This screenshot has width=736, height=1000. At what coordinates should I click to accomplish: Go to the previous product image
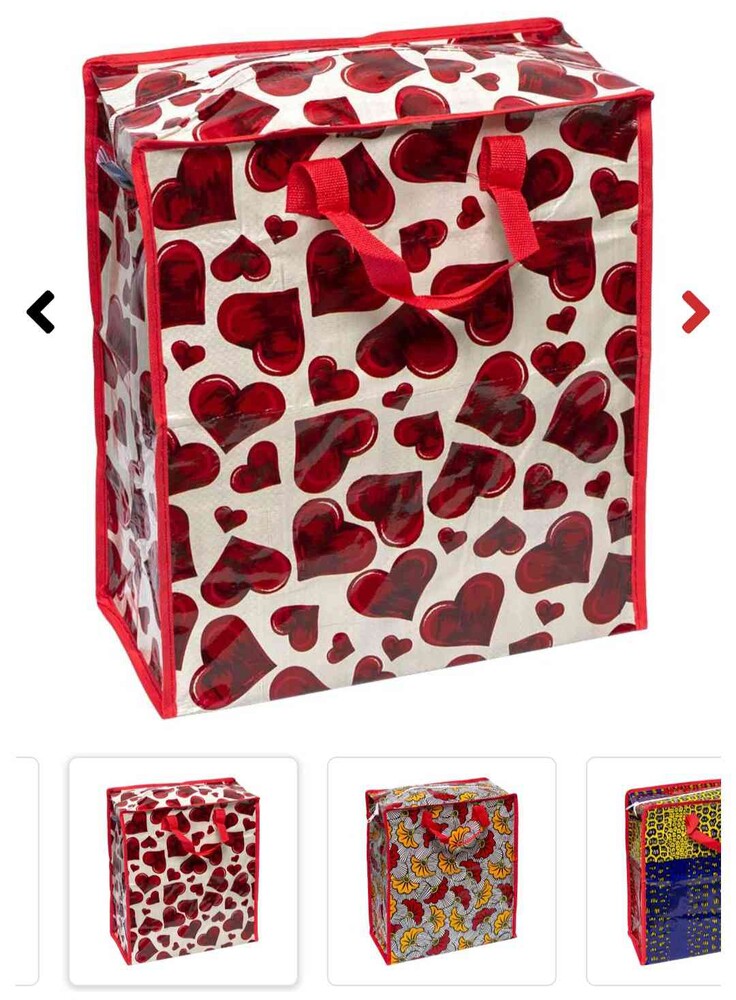pyautogui.click(x=41, y=312)
